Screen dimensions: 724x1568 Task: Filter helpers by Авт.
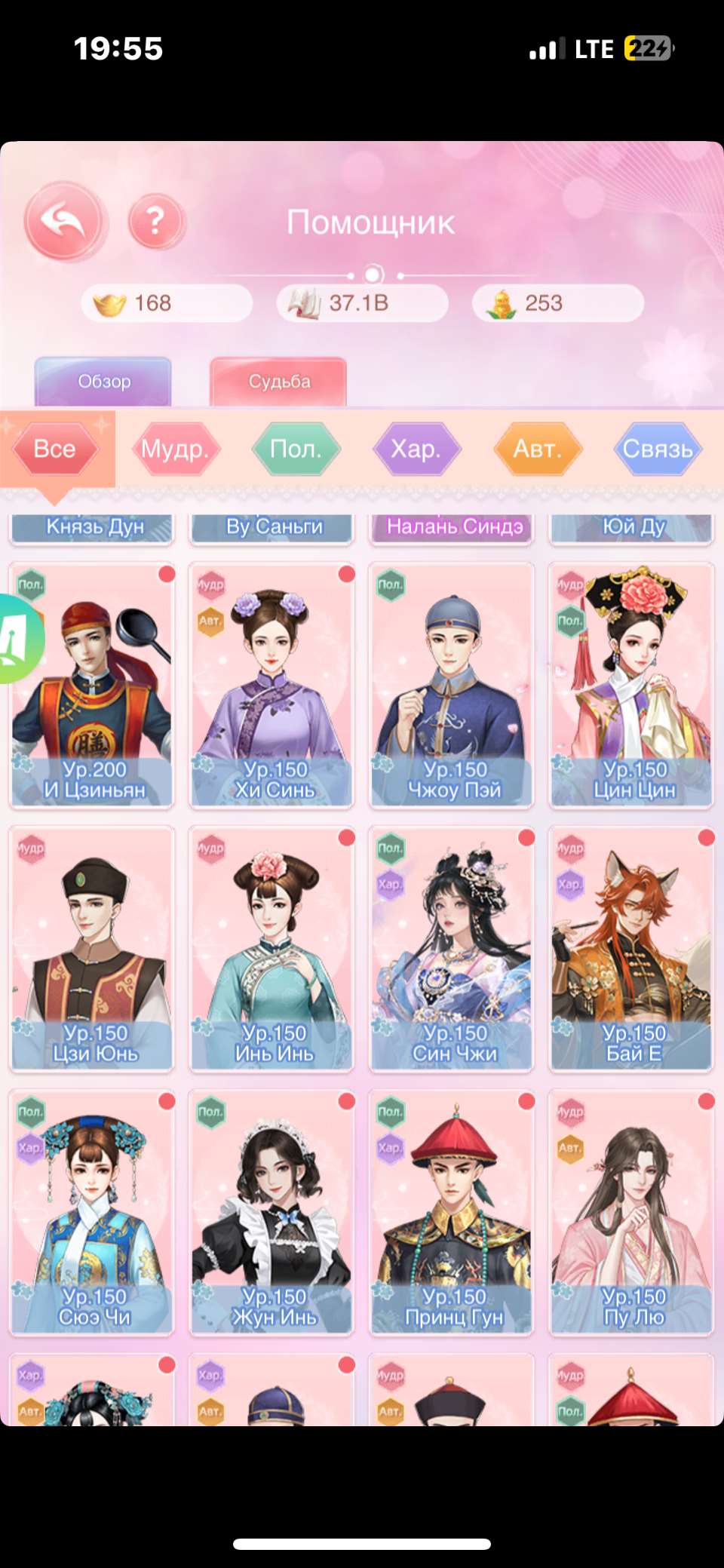click(x=537, y=450)
